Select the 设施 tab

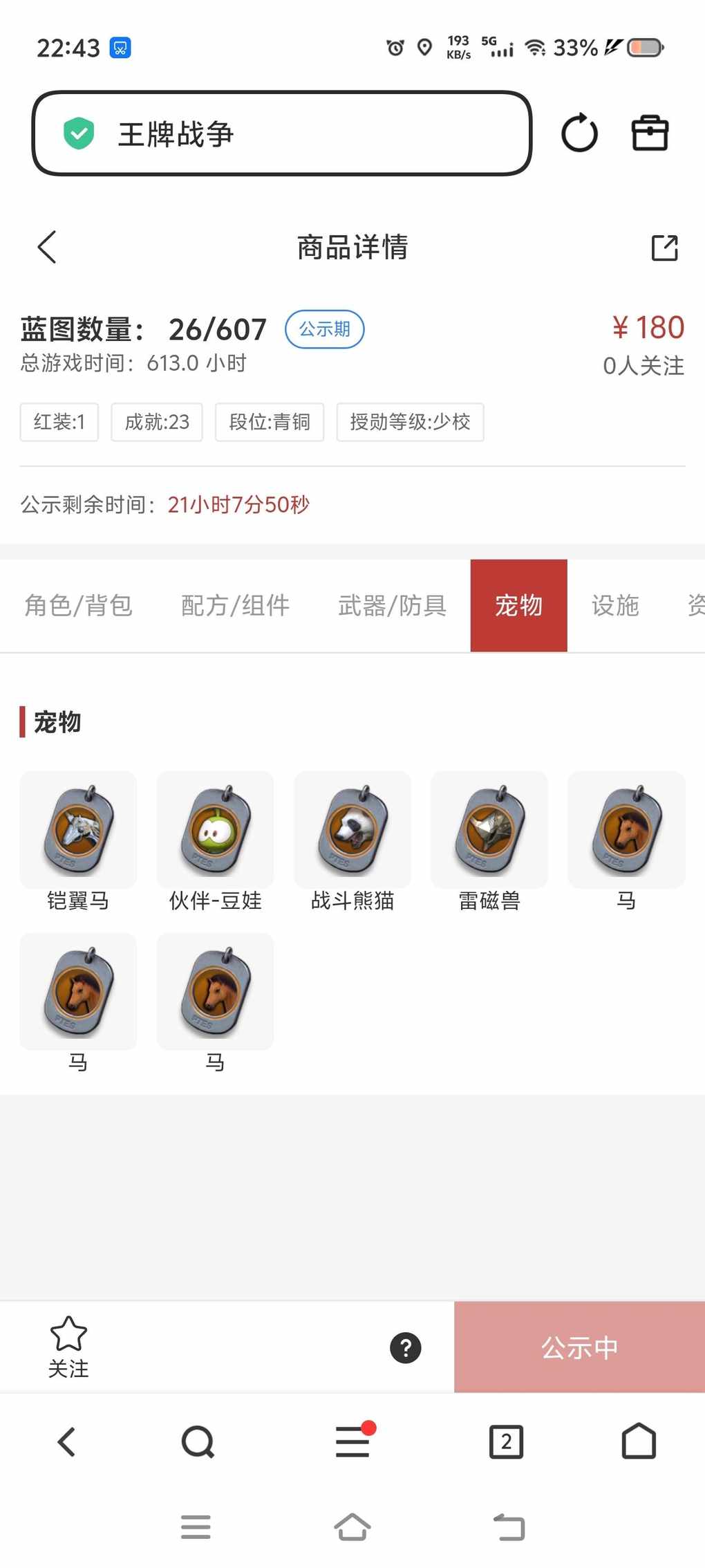click(x=614, y=605)
